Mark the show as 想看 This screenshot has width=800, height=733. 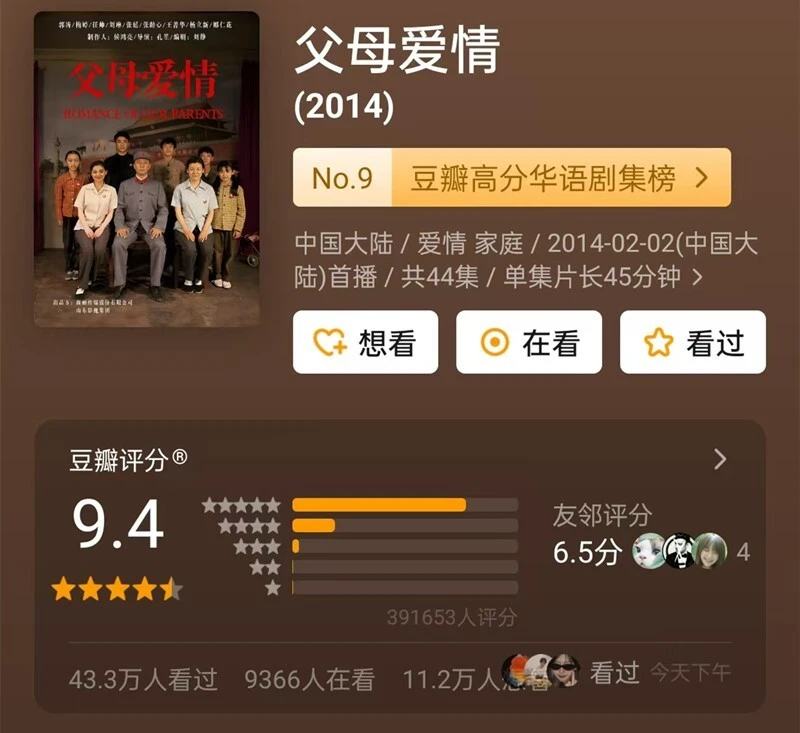[x=365, y=343]
